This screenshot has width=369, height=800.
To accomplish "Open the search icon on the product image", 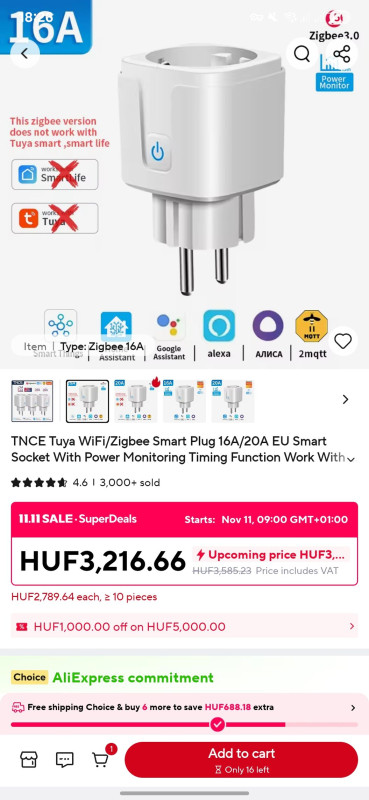I will (x=302, y=54).
